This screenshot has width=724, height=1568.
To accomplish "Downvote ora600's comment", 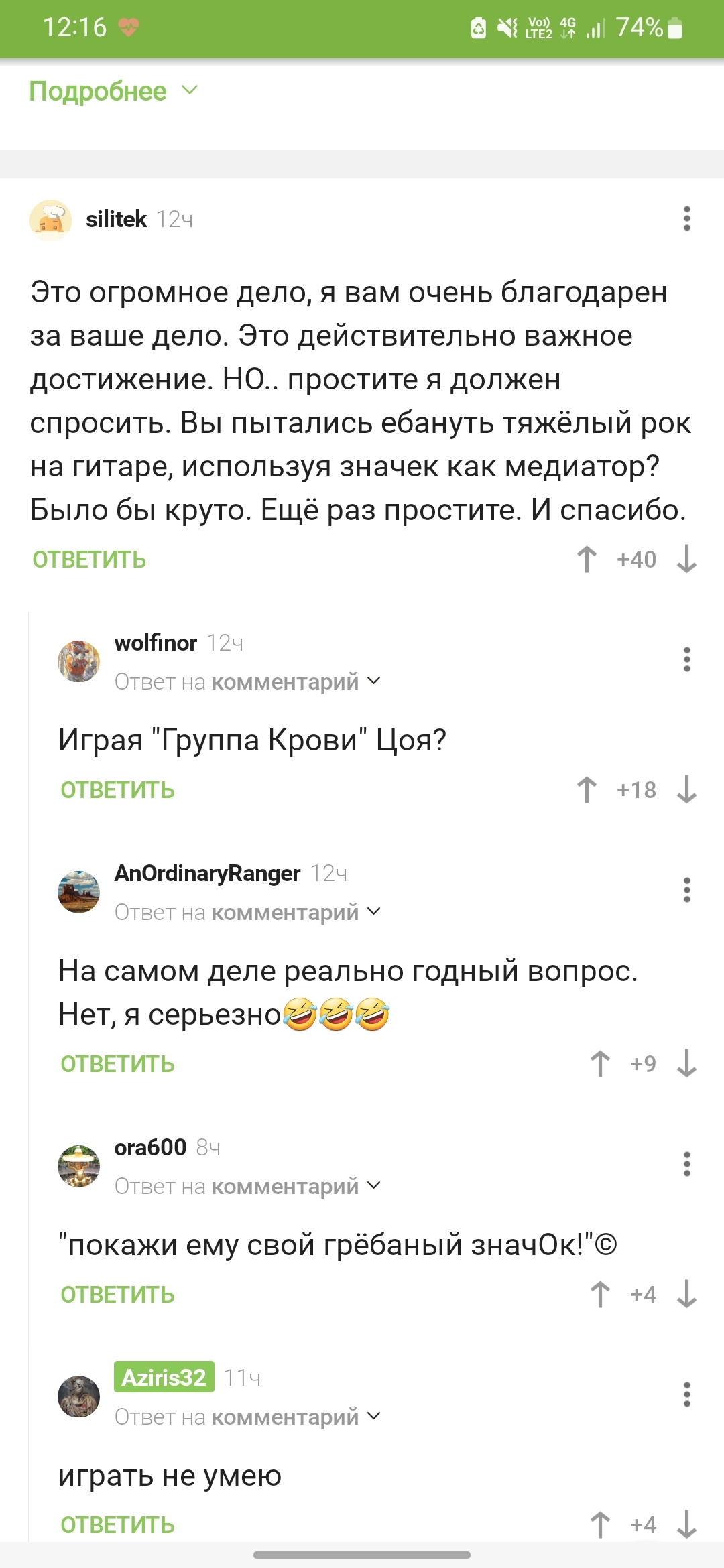I will click(686, 1295).
